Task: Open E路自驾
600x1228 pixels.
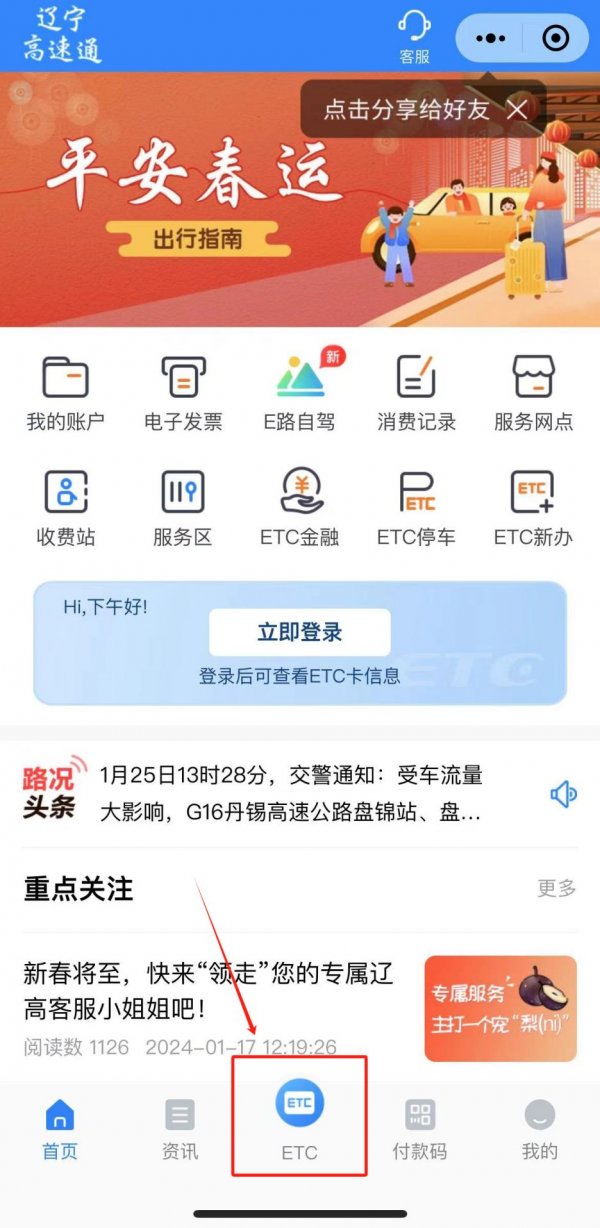Action: click(300, 393)
